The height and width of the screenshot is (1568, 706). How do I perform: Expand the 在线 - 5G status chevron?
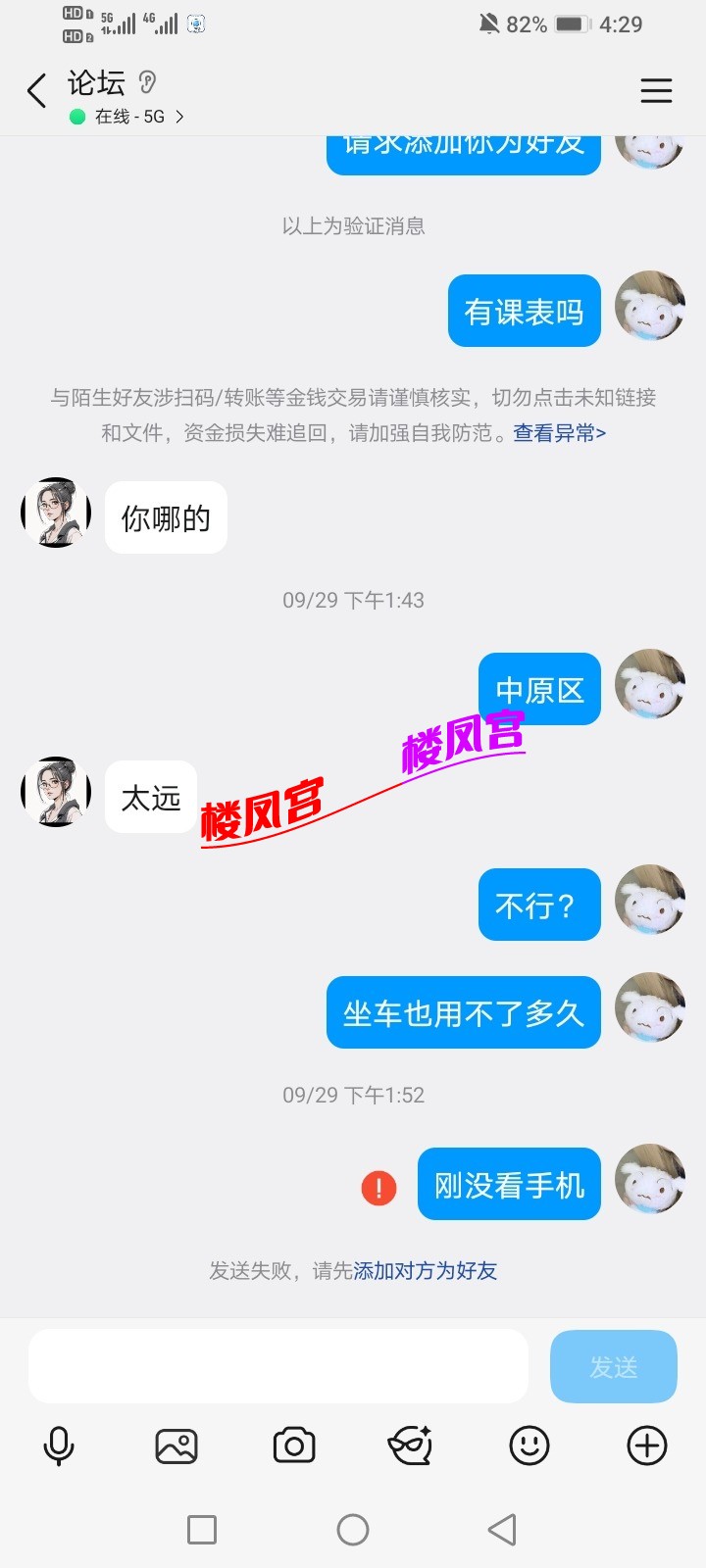(x=179, y=117)
